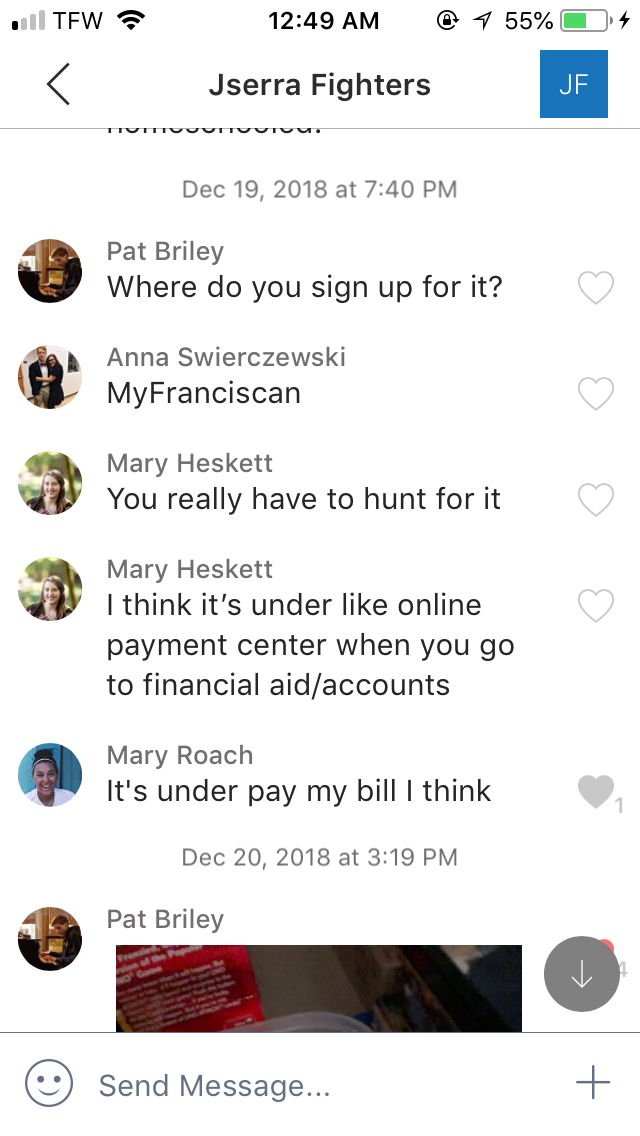Open the attachment plus menu
Viewport: 640px width, 1136px height.
(592, 1083)
